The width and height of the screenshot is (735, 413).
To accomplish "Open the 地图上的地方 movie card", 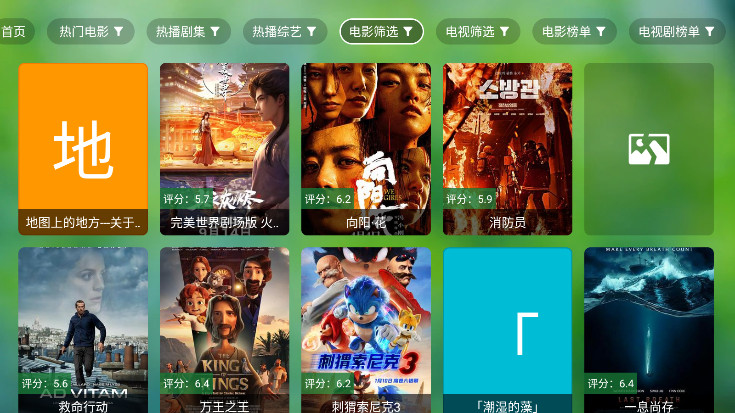I will (83, 149).
